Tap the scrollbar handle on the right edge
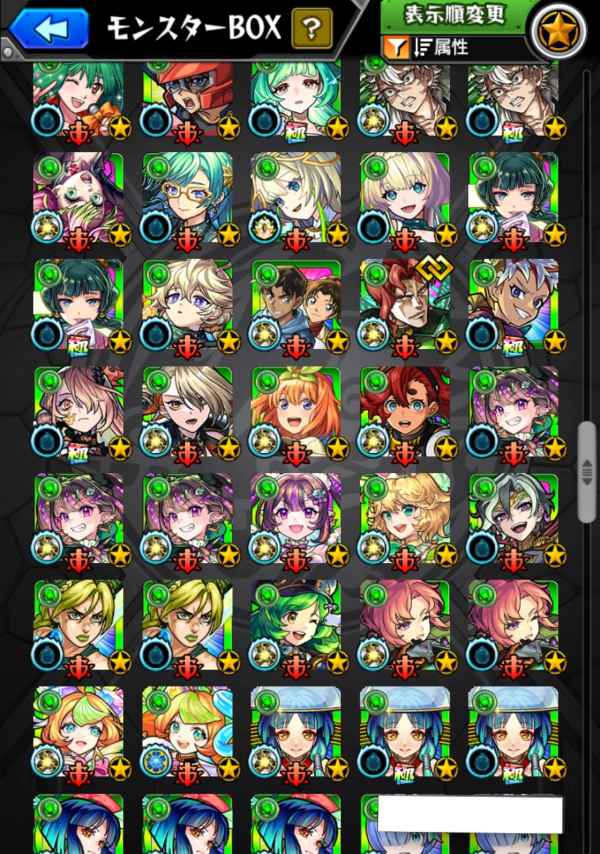 click(586, 472)
